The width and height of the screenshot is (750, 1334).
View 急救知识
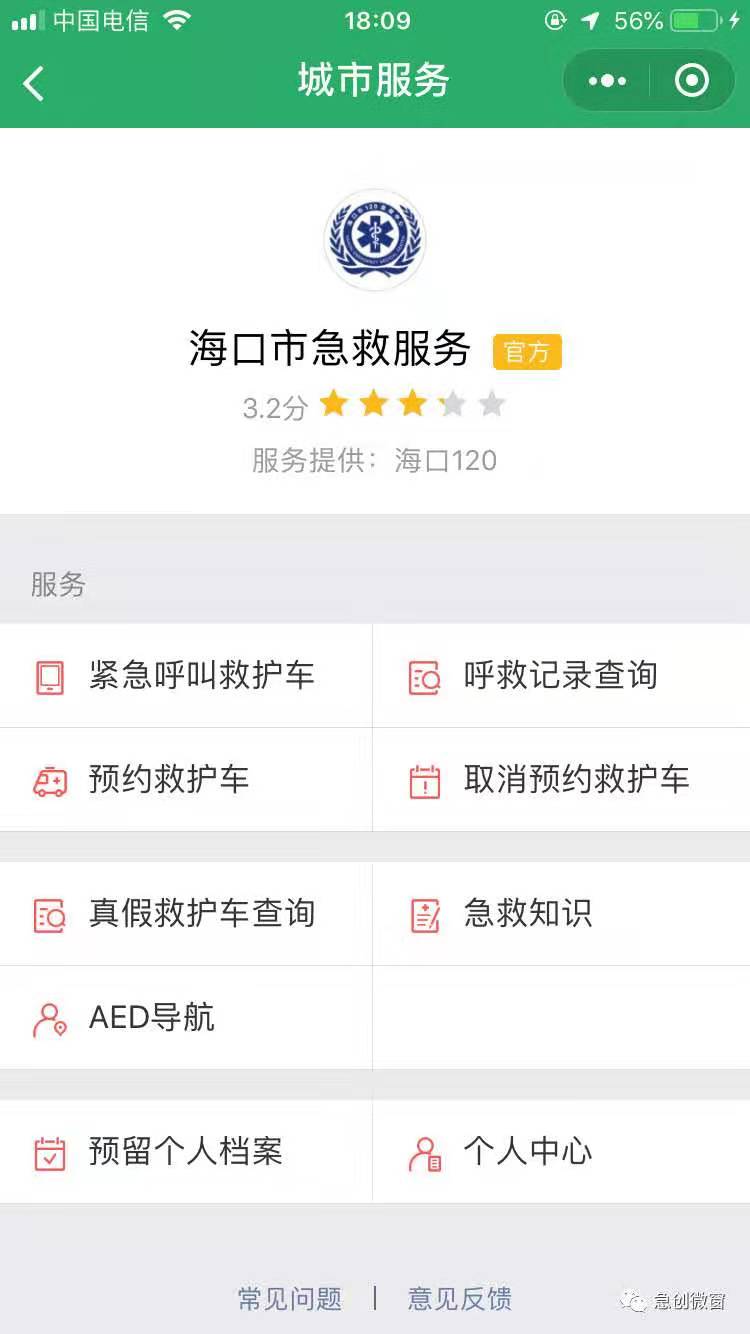coord(560,914)
